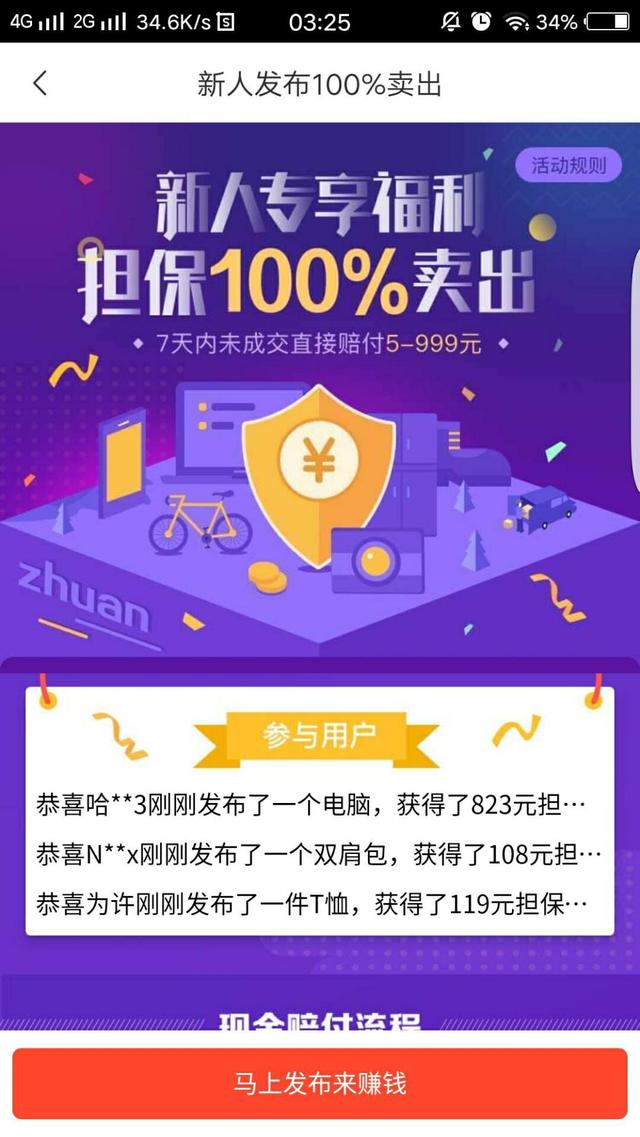Go back using the top-left arrow
The width and height of the screenshot is (640, 1137).
(40, 83)
